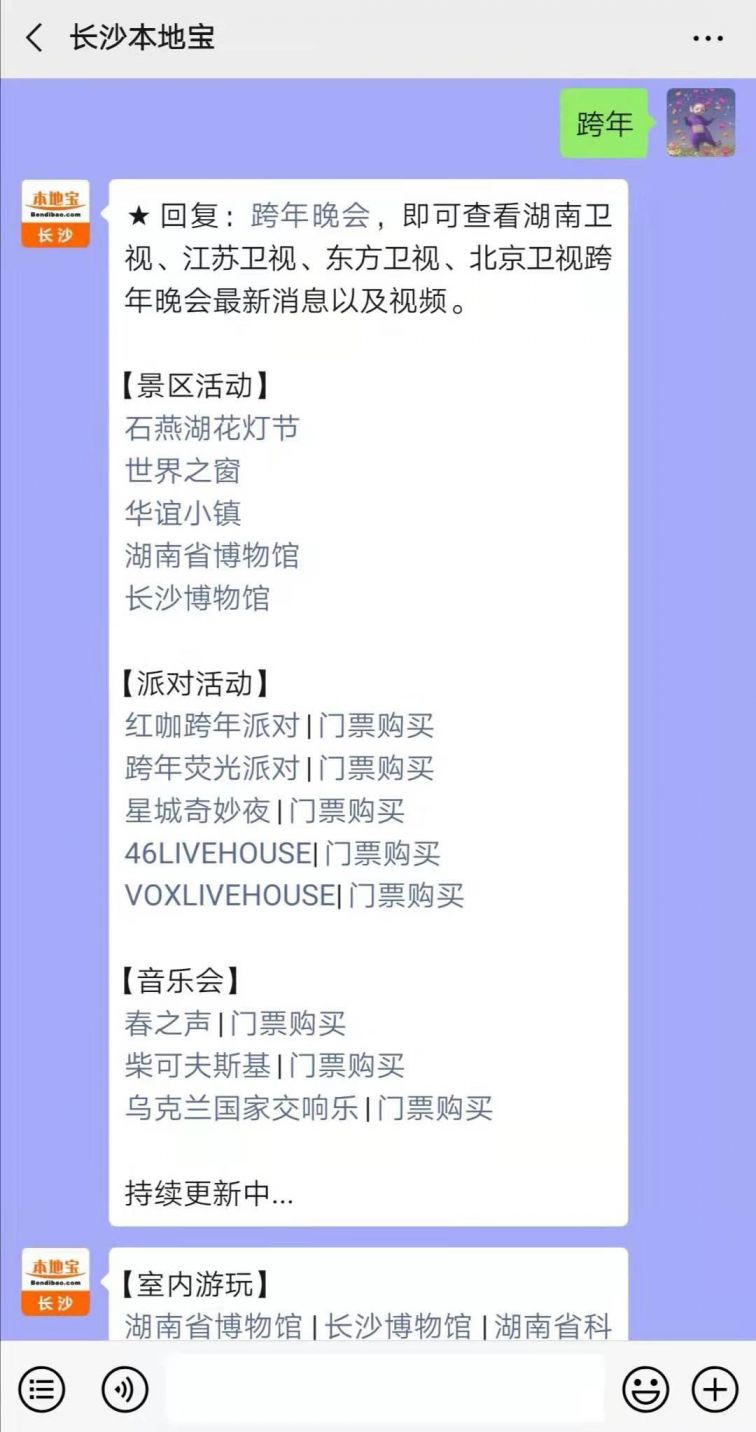Buy tickets for 跨年荧光派对
This screenshot has height=1432, width=756.
click(376, 768)
